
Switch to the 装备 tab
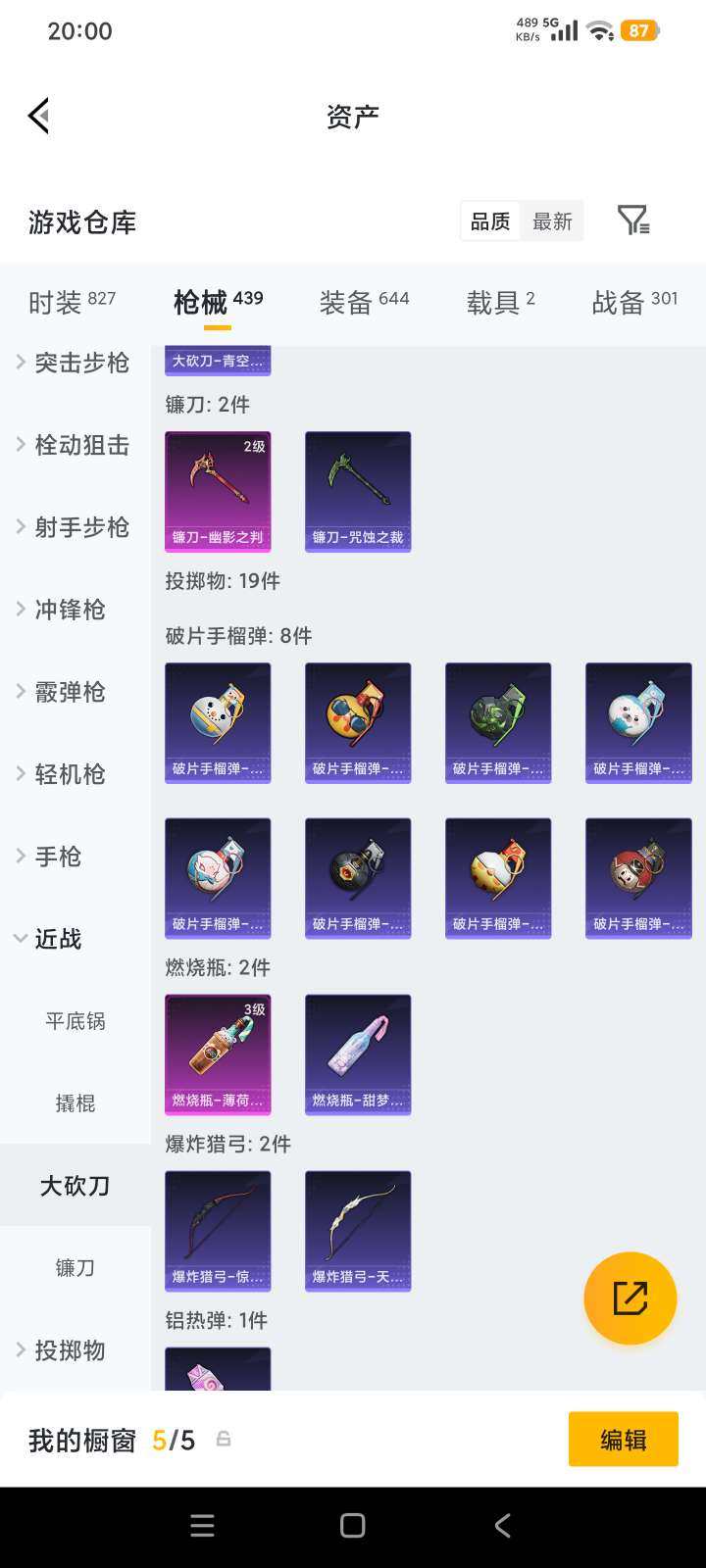(x=364, y=302)
